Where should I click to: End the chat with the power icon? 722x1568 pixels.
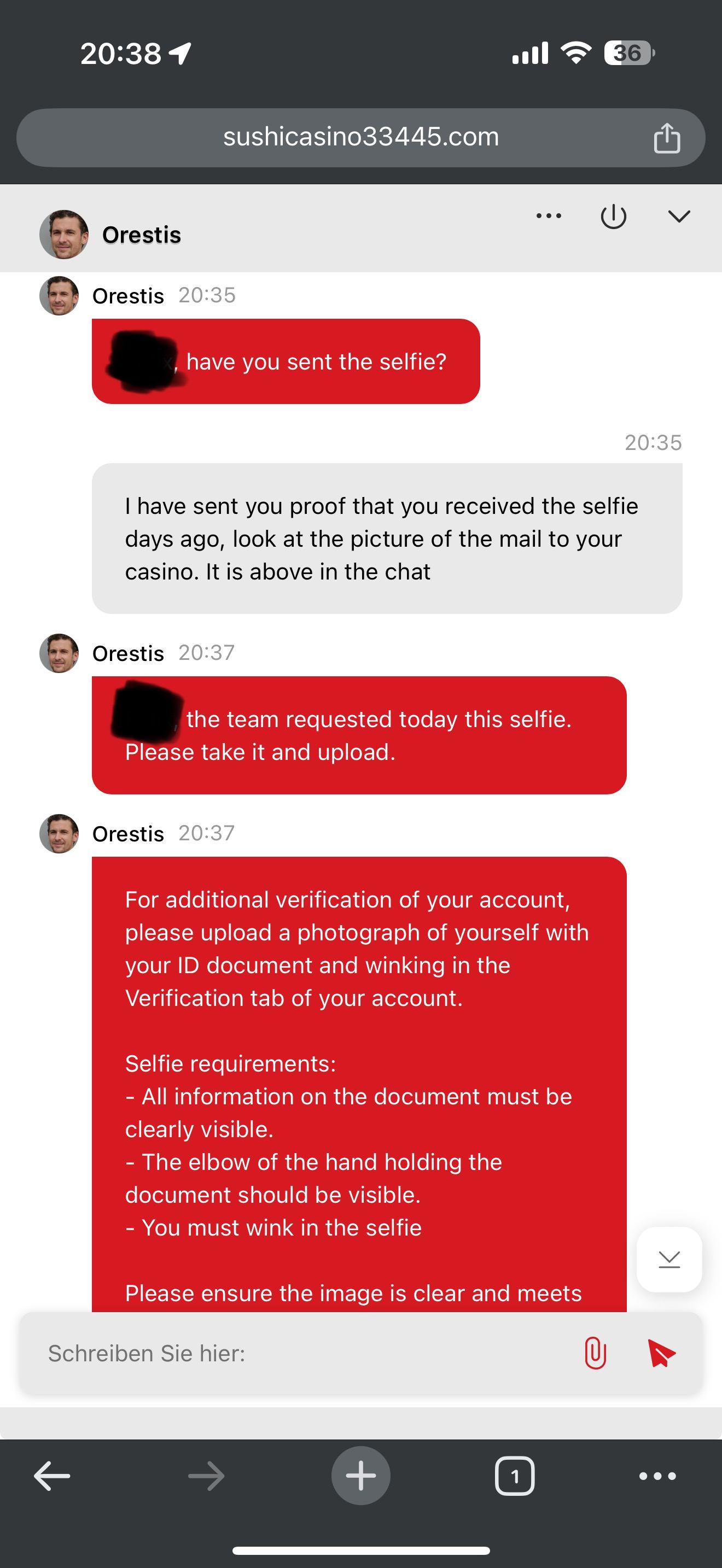(x=613, y=217)
